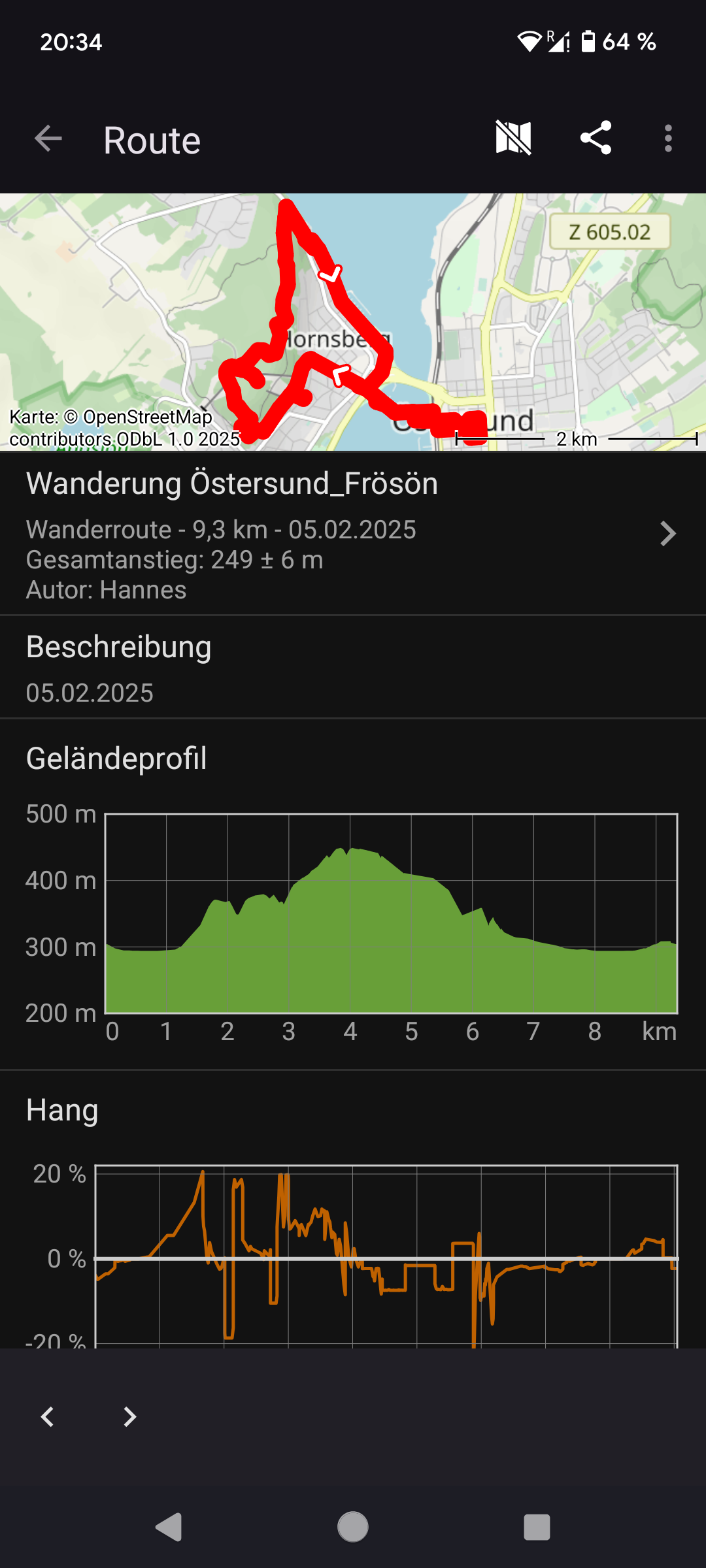Screen dimensions: 706x1568
Task: Go to the previous route
Action: (47, 1416)
